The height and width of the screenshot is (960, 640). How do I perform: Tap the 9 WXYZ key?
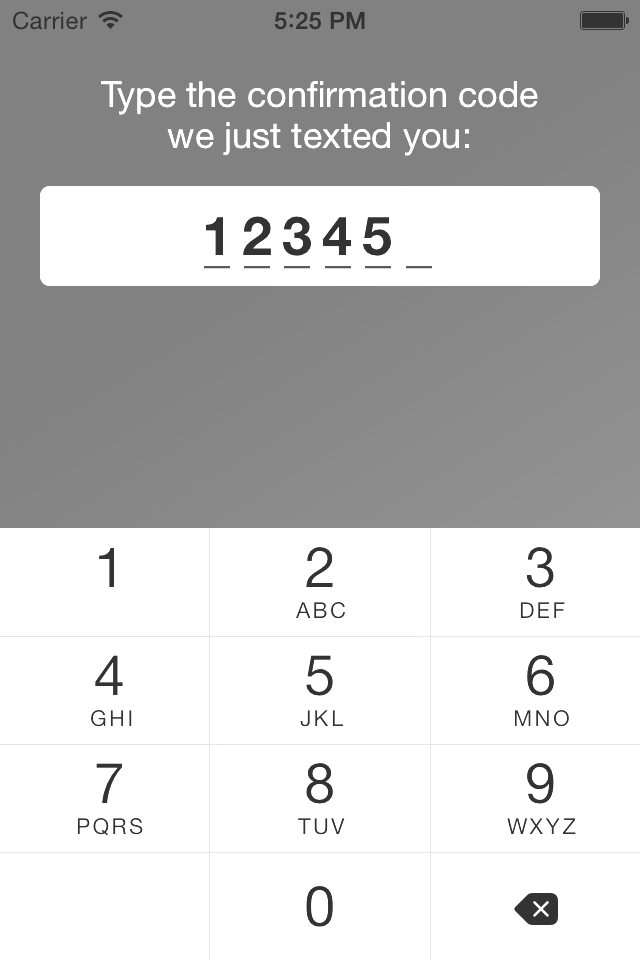[x=536, y=798]
